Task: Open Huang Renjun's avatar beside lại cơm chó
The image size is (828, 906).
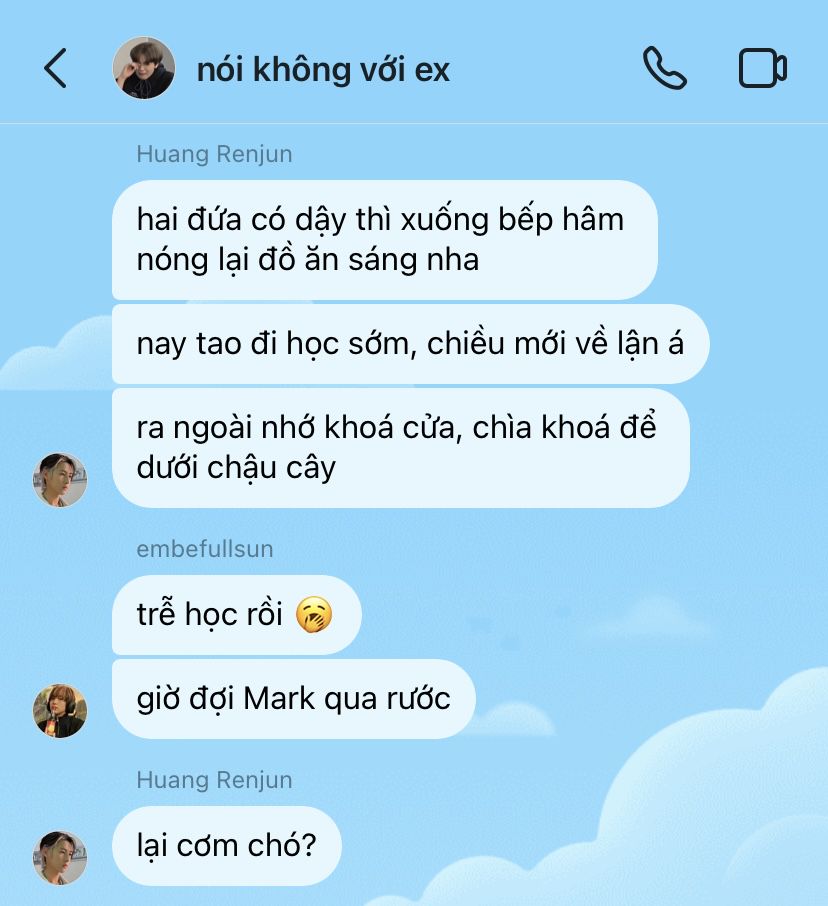Action: (60, 858)
